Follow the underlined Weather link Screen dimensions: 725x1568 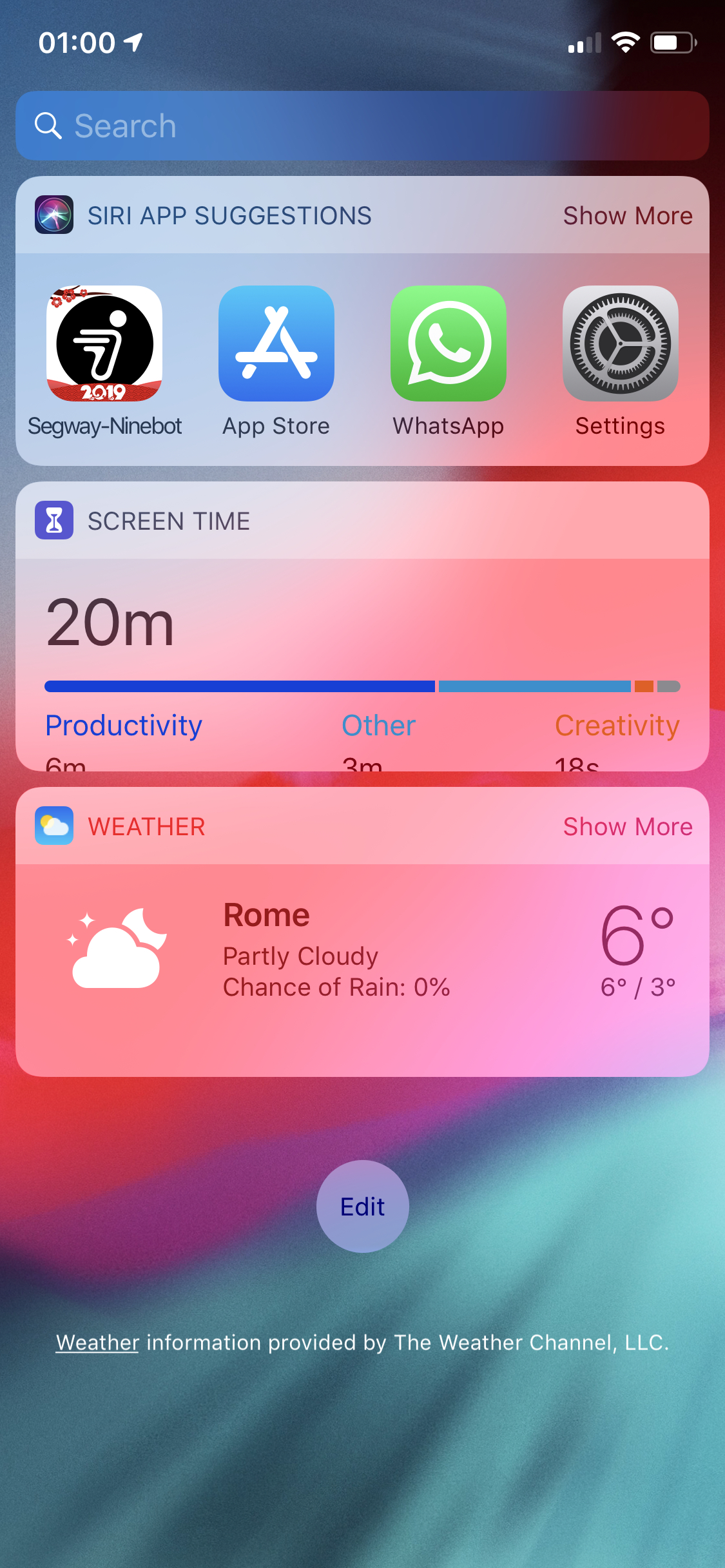(97, 1342)
